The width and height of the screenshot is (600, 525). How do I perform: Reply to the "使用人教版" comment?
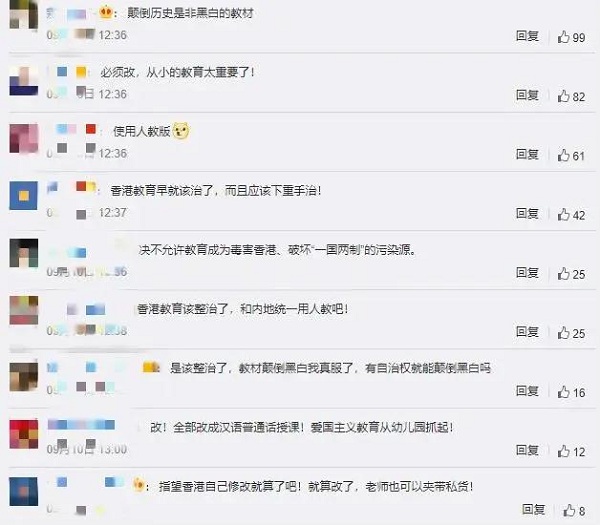pyautogui.click(x=527, y=155)
